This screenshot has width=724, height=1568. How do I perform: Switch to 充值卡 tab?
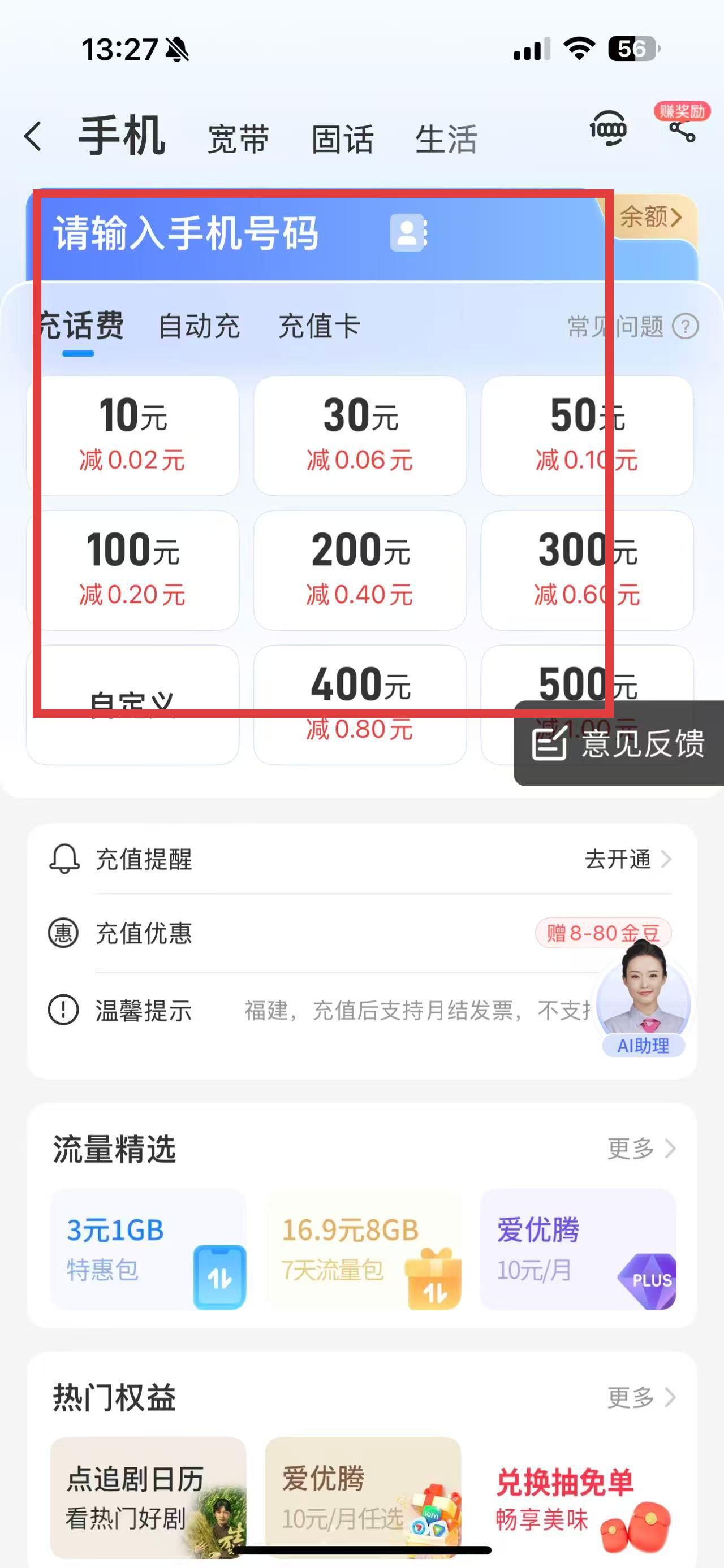point(319,326)
